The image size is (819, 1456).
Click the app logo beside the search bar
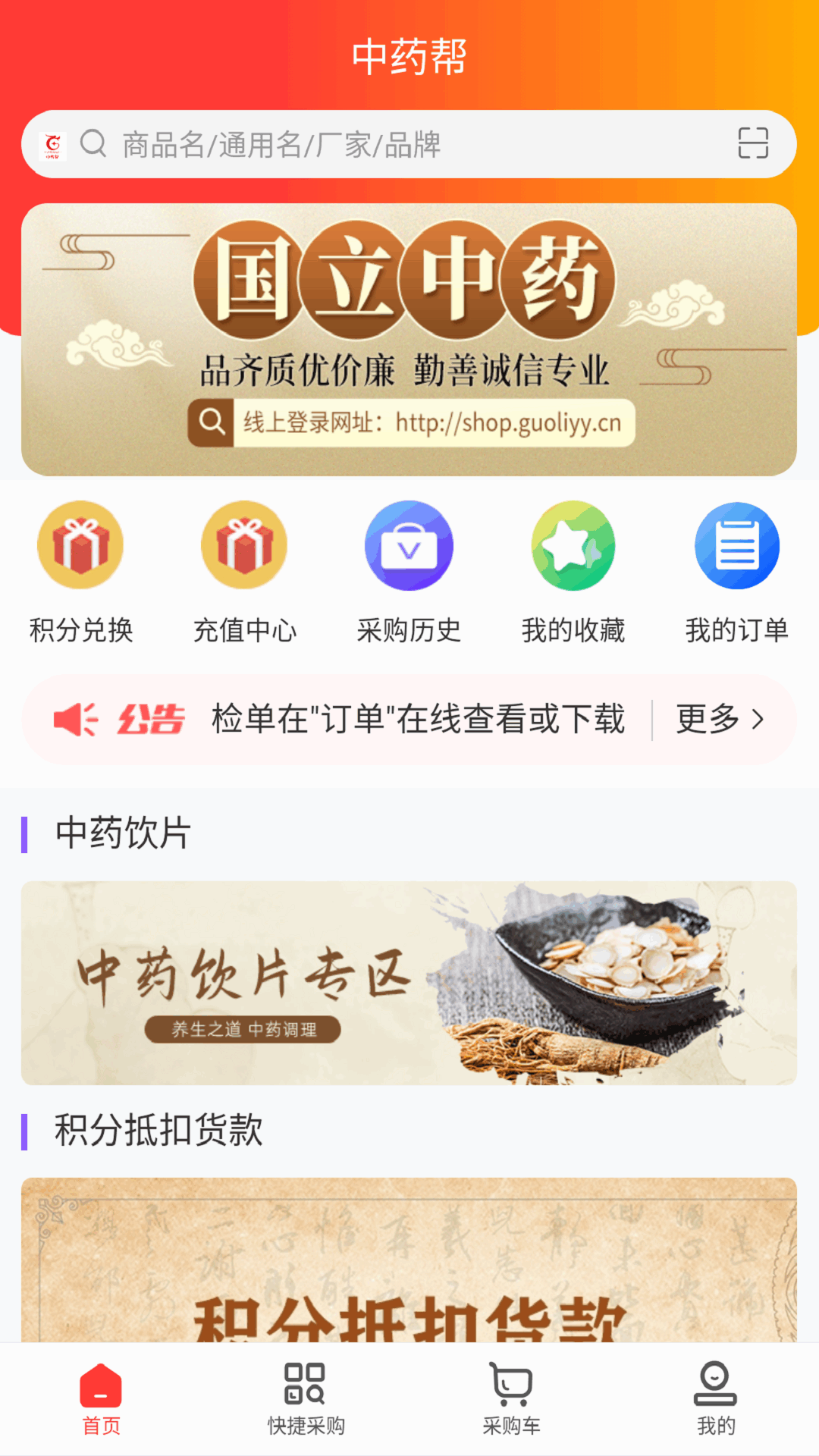click(x=52, y=145)
